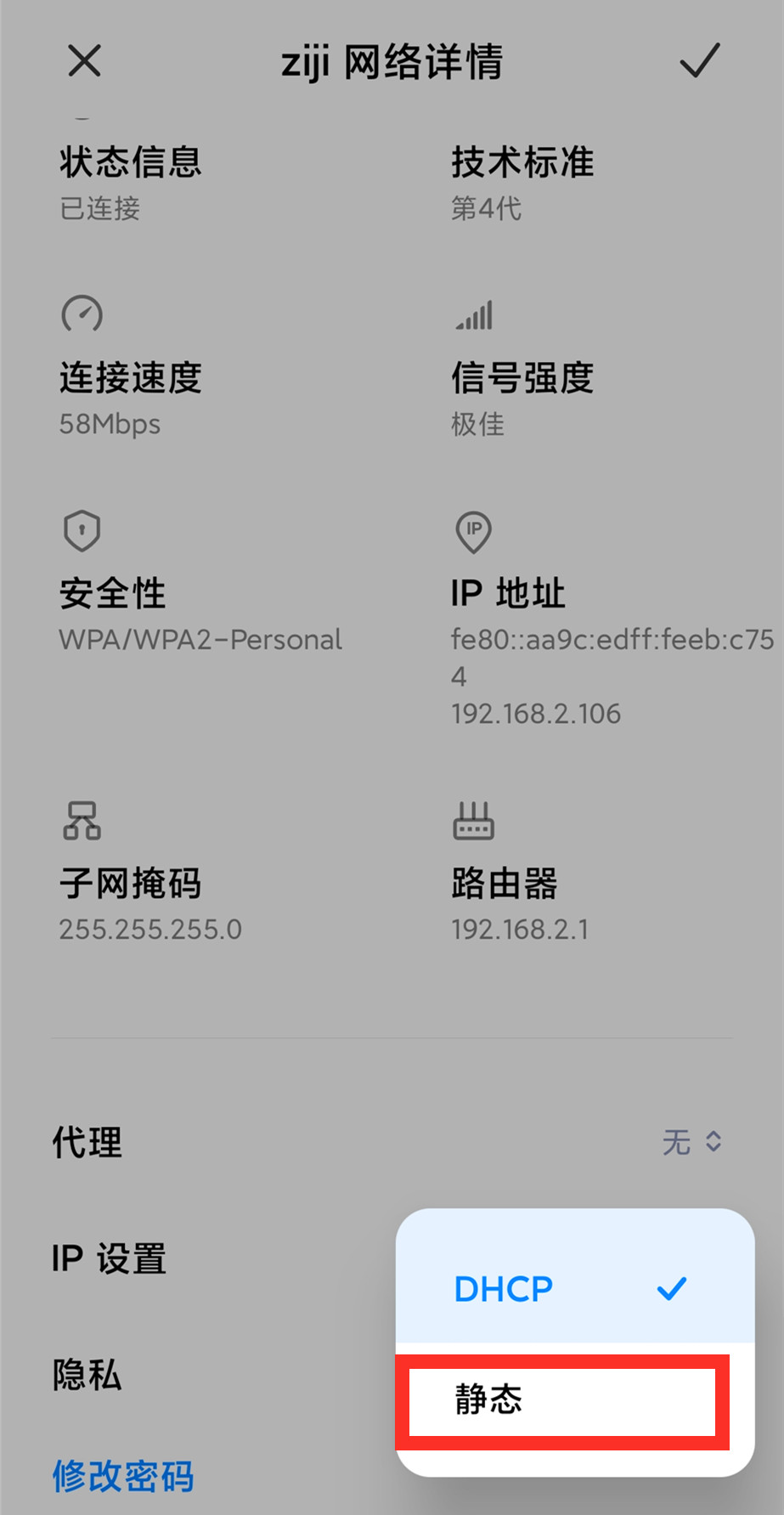Expand the IP 设置 options
Screen dimensions: 784x1515
[108, 1258]
